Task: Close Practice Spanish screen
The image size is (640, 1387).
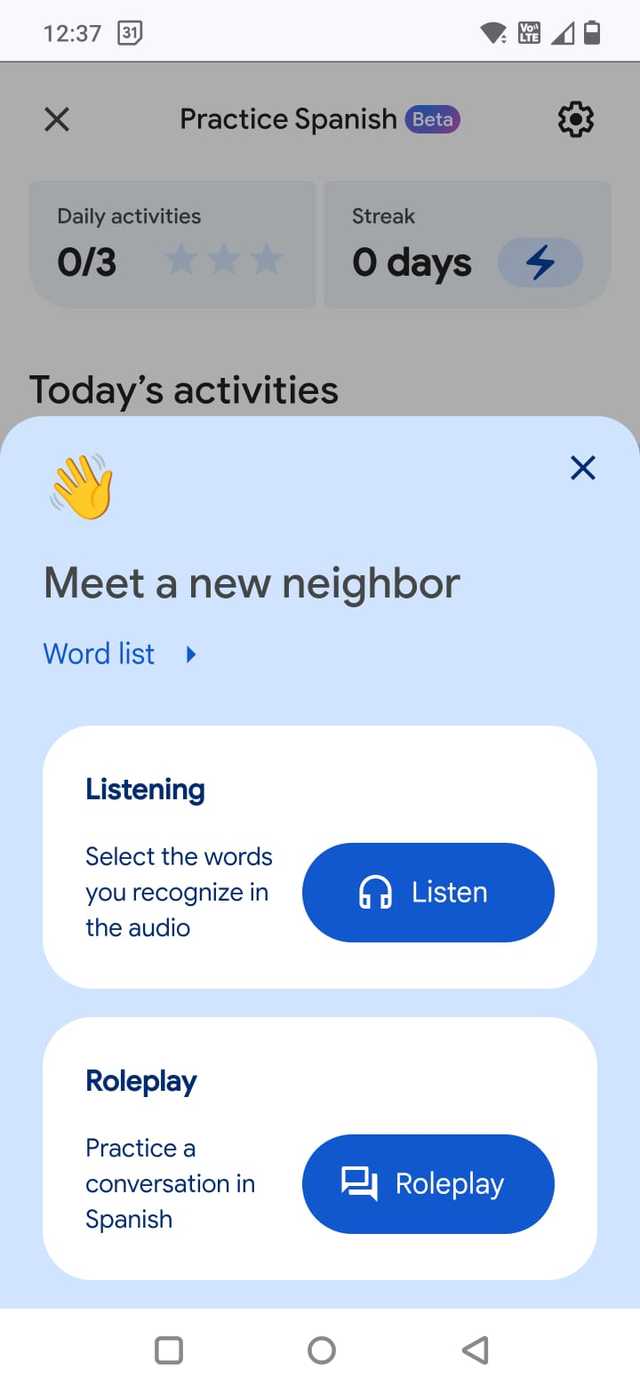Action: (x=57, y=120)
